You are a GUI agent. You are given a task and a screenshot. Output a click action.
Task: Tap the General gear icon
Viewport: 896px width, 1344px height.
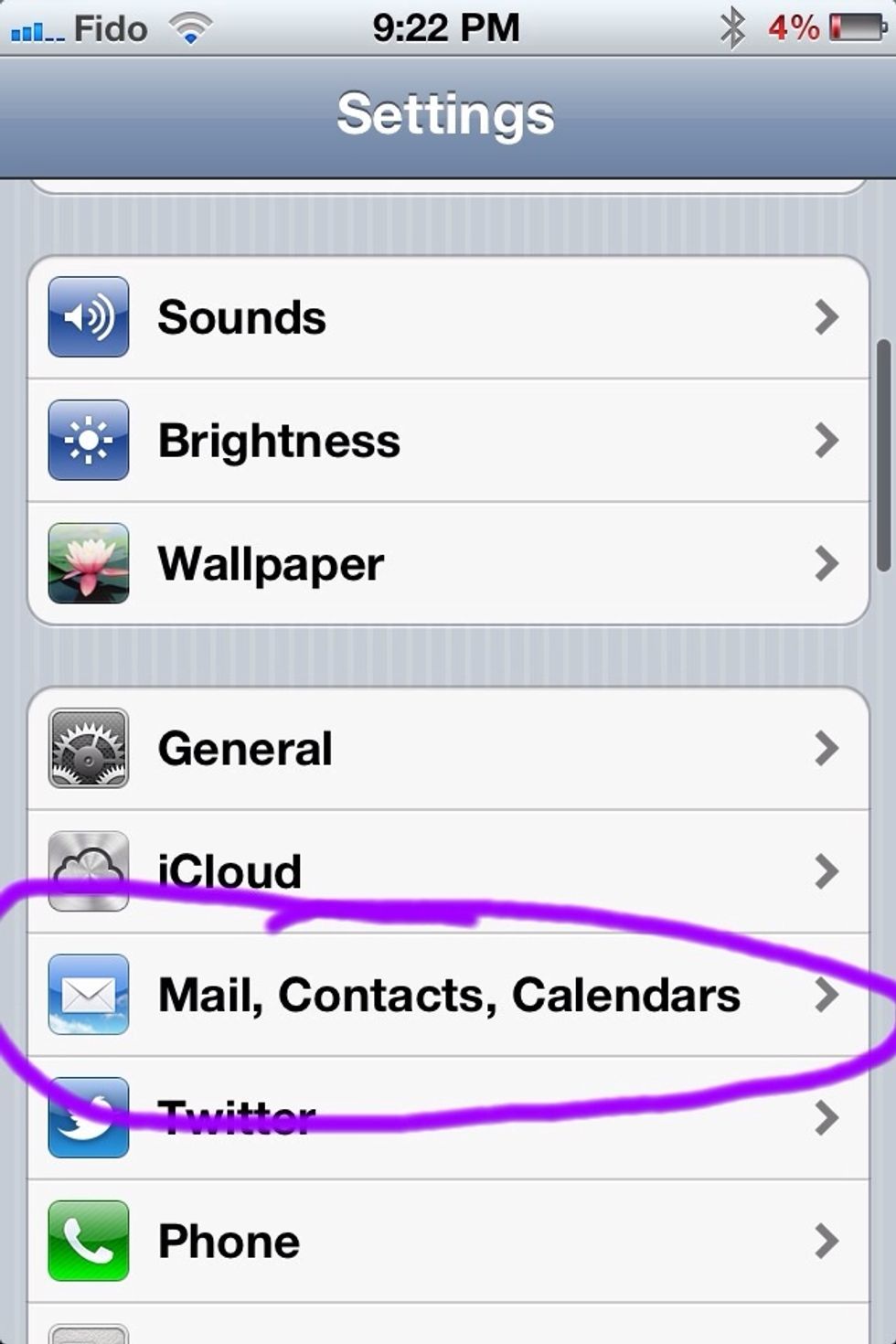[x=88, y=748]
